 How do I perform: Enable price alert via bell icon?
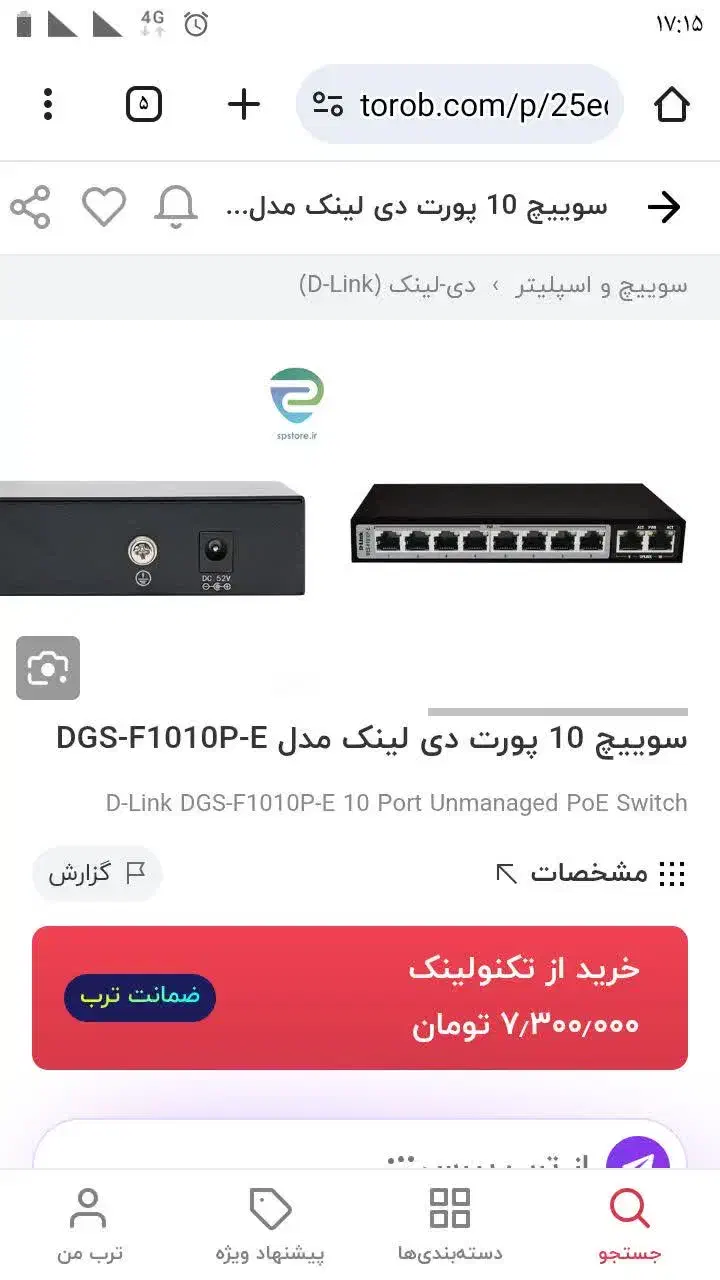tap(176, 207)
